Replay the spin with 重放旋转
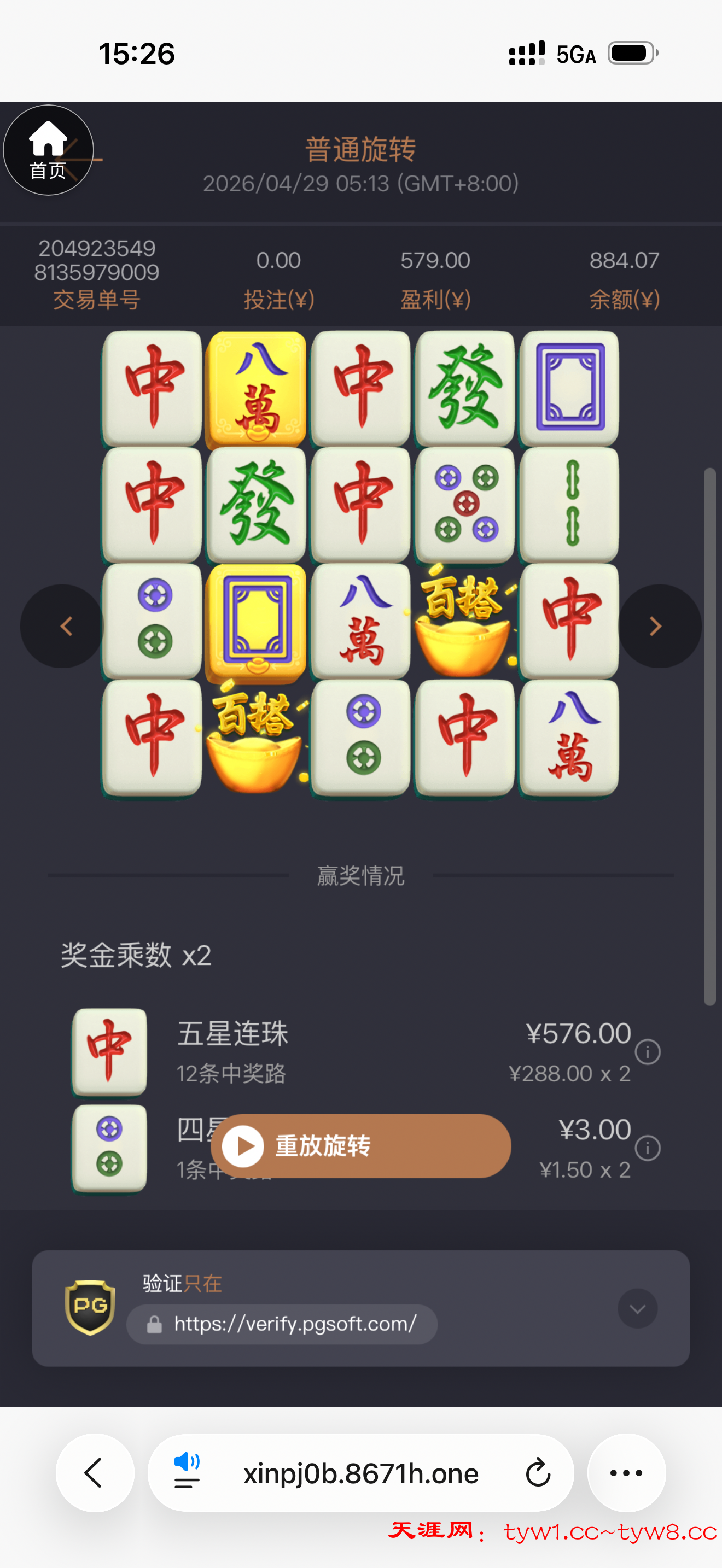The height and width of the screenshot is (1568, 722). (360, 1145)
